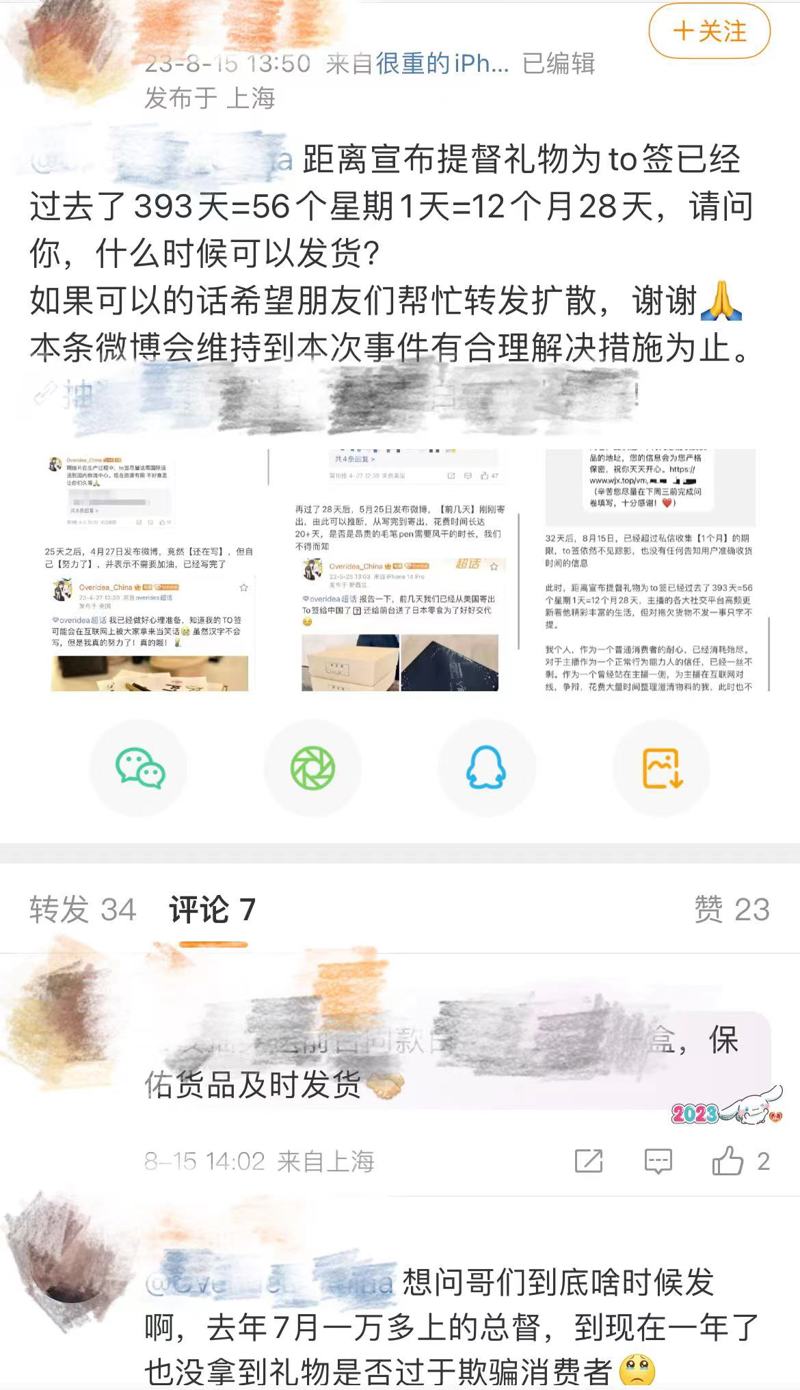Screen dimensions: 800x1390
Task: Follow the post author with 关注
Action: [710, 31]
